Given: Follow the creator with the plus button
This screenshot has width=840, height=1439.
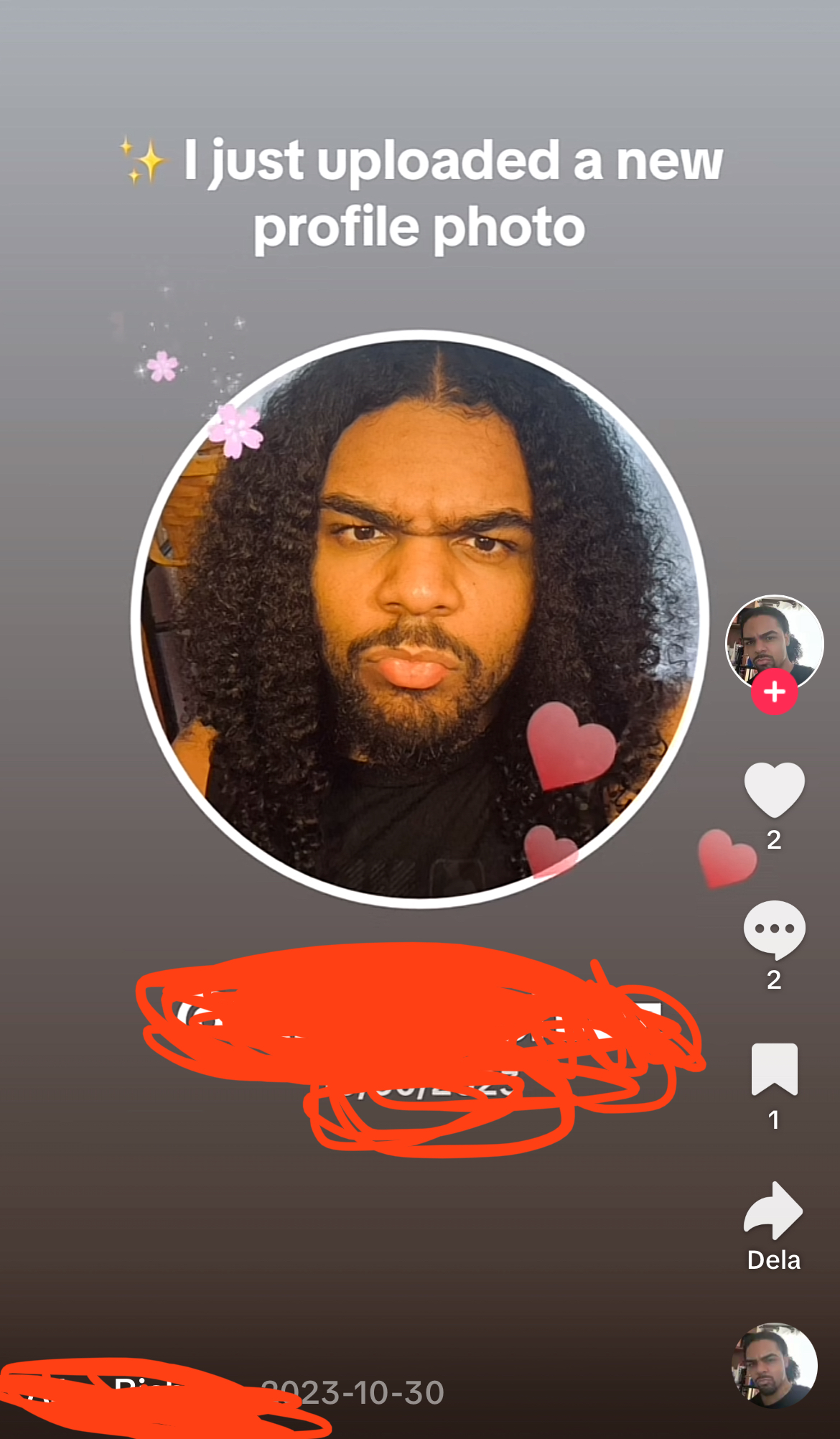Looking at the screenshot, I should coord(774,692).
